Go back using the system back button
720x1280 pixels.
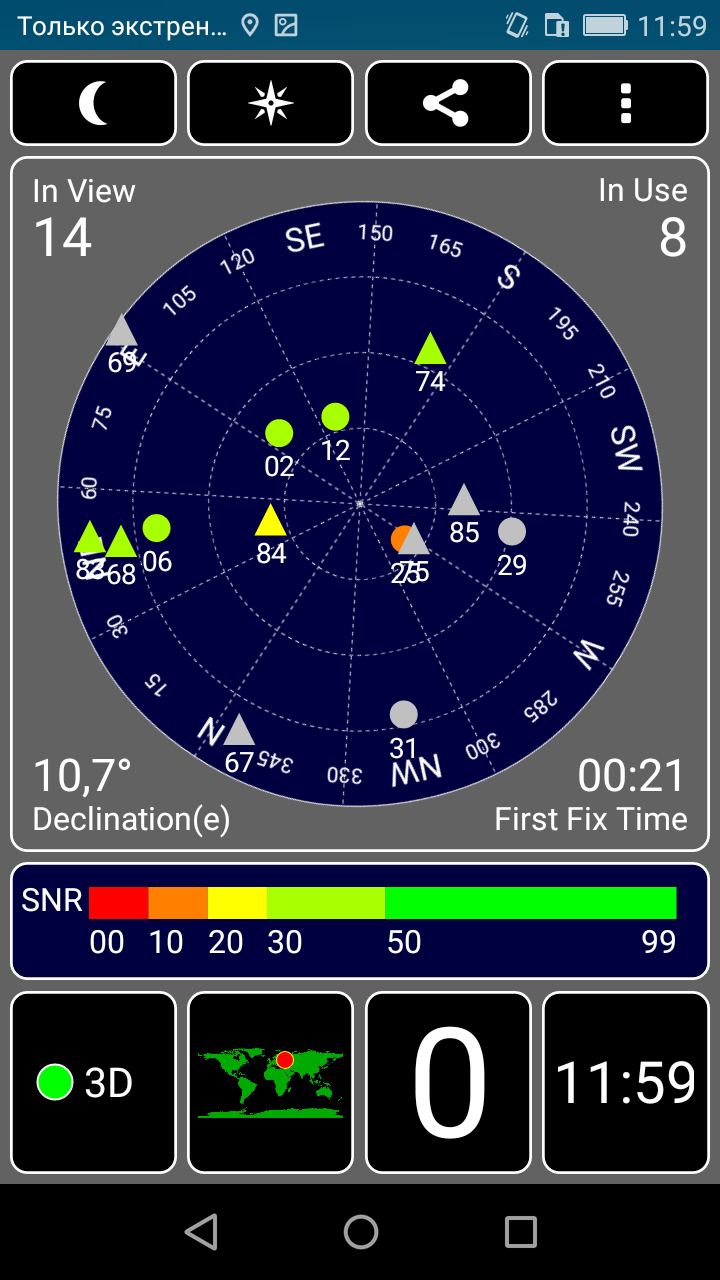pos(201,1232)
